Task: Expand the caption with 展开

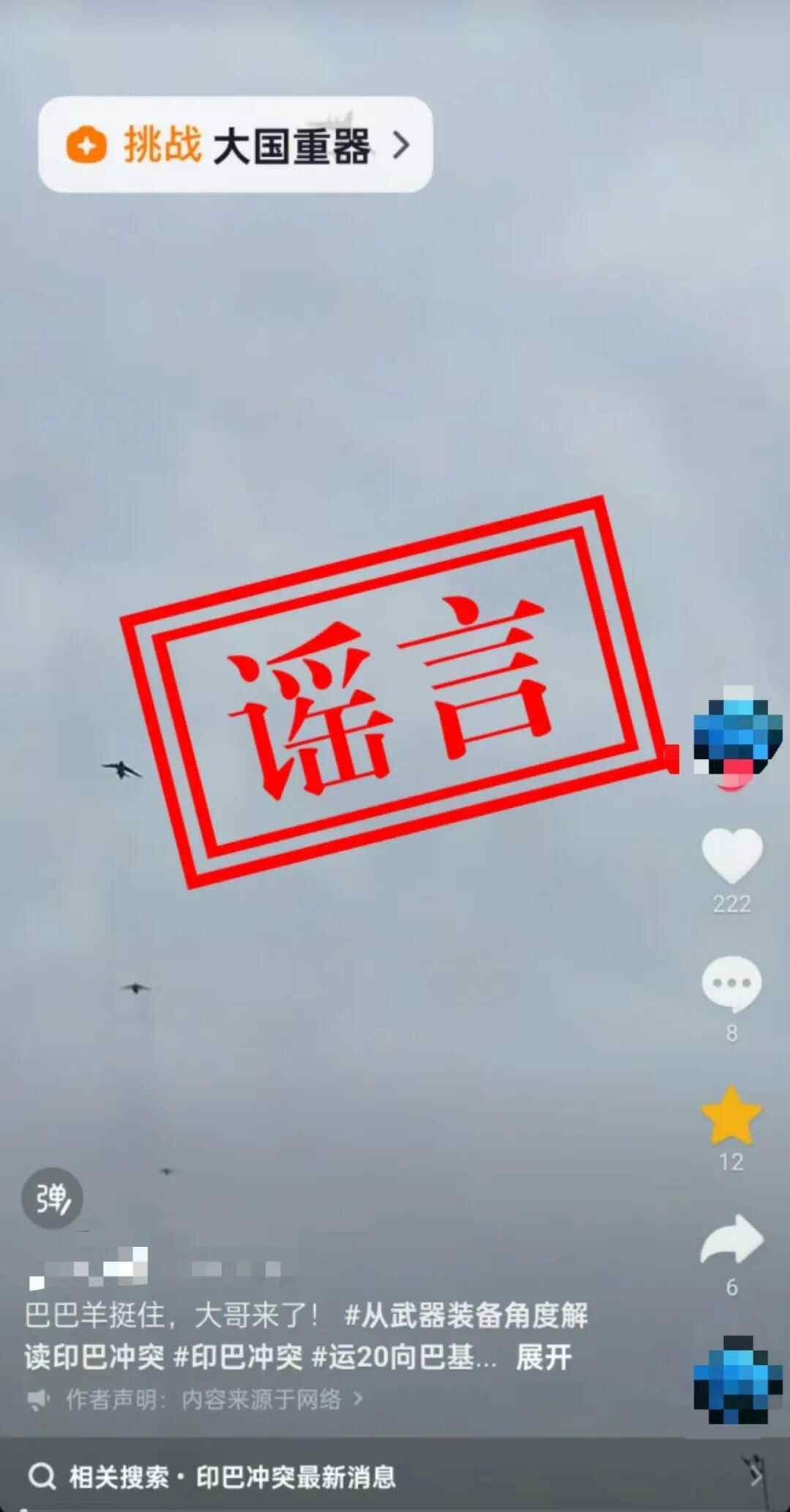Action: pyautogui.click(x=543, y=1358)
